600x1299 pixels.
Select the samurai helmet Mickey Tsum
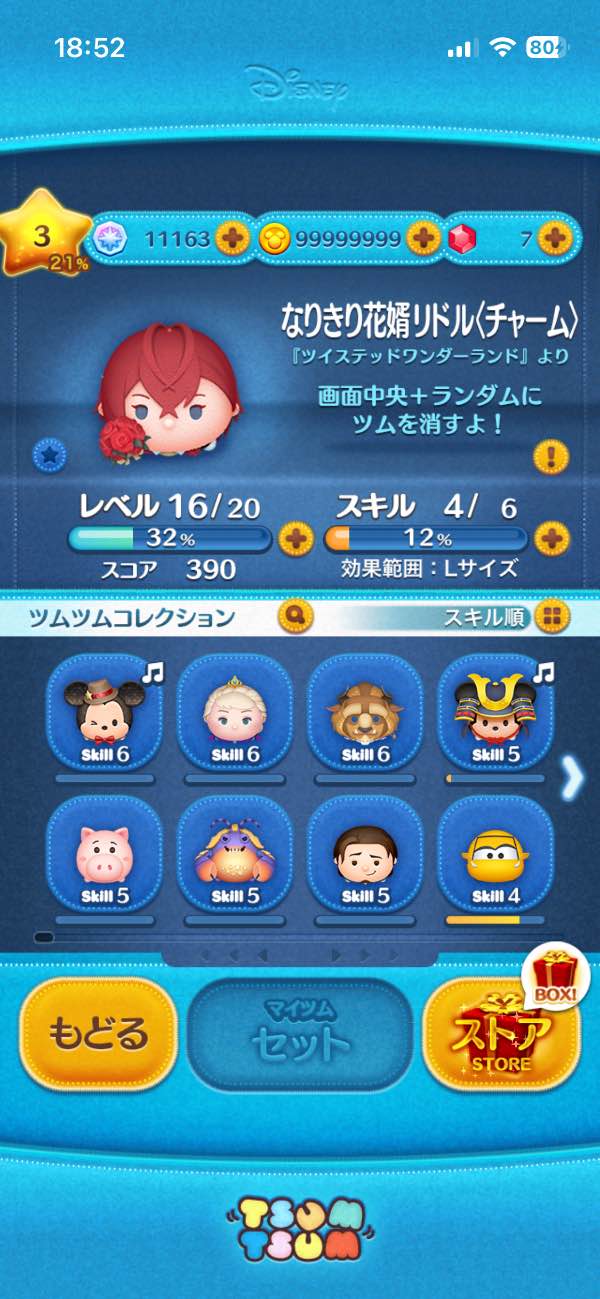(x=494, y=714)
